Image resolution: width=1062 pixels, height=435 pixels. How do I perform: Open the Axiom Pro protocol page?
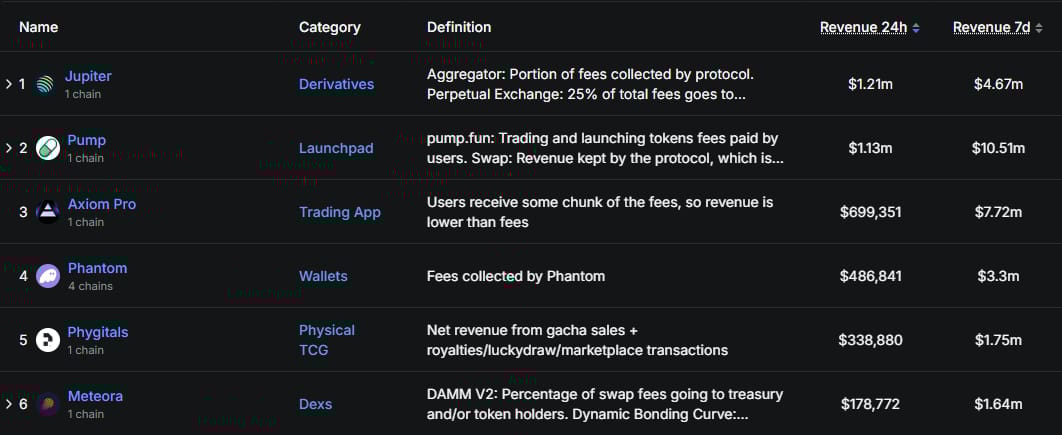[x=101, y=204]
